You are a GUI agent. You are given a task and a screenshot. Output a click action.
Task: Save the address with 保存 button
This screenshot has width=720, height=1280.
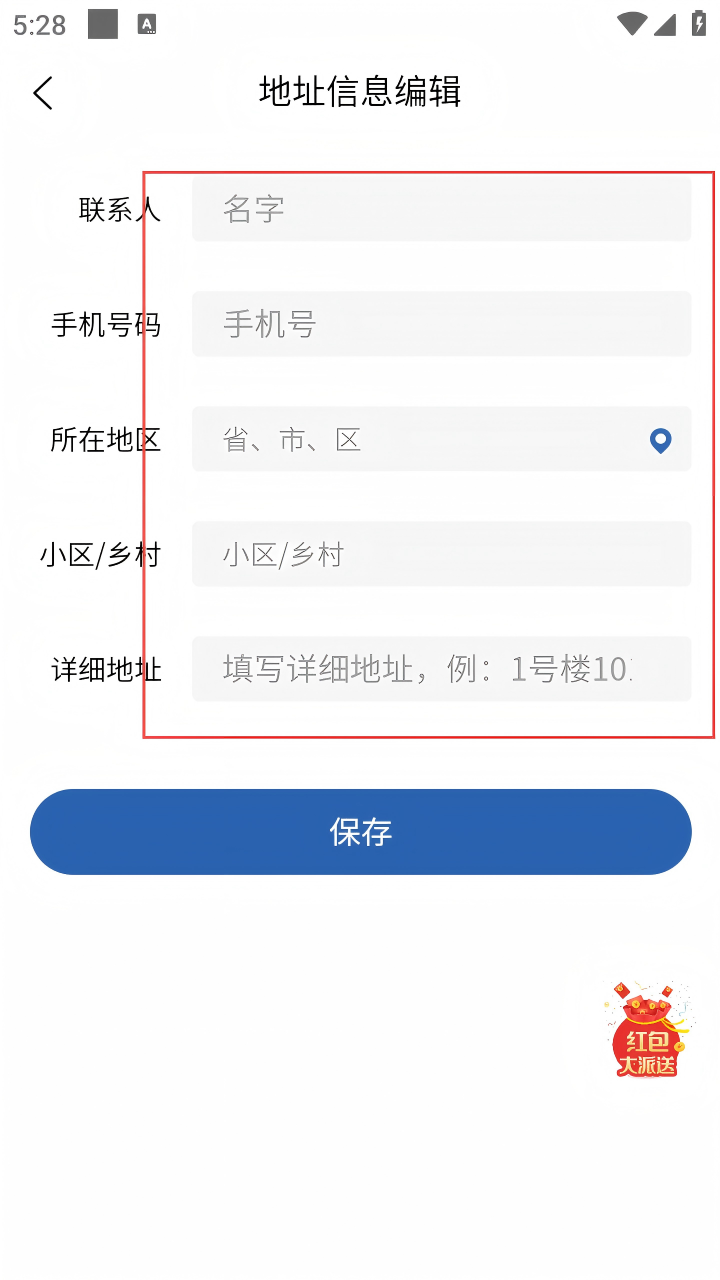(360, 832)
